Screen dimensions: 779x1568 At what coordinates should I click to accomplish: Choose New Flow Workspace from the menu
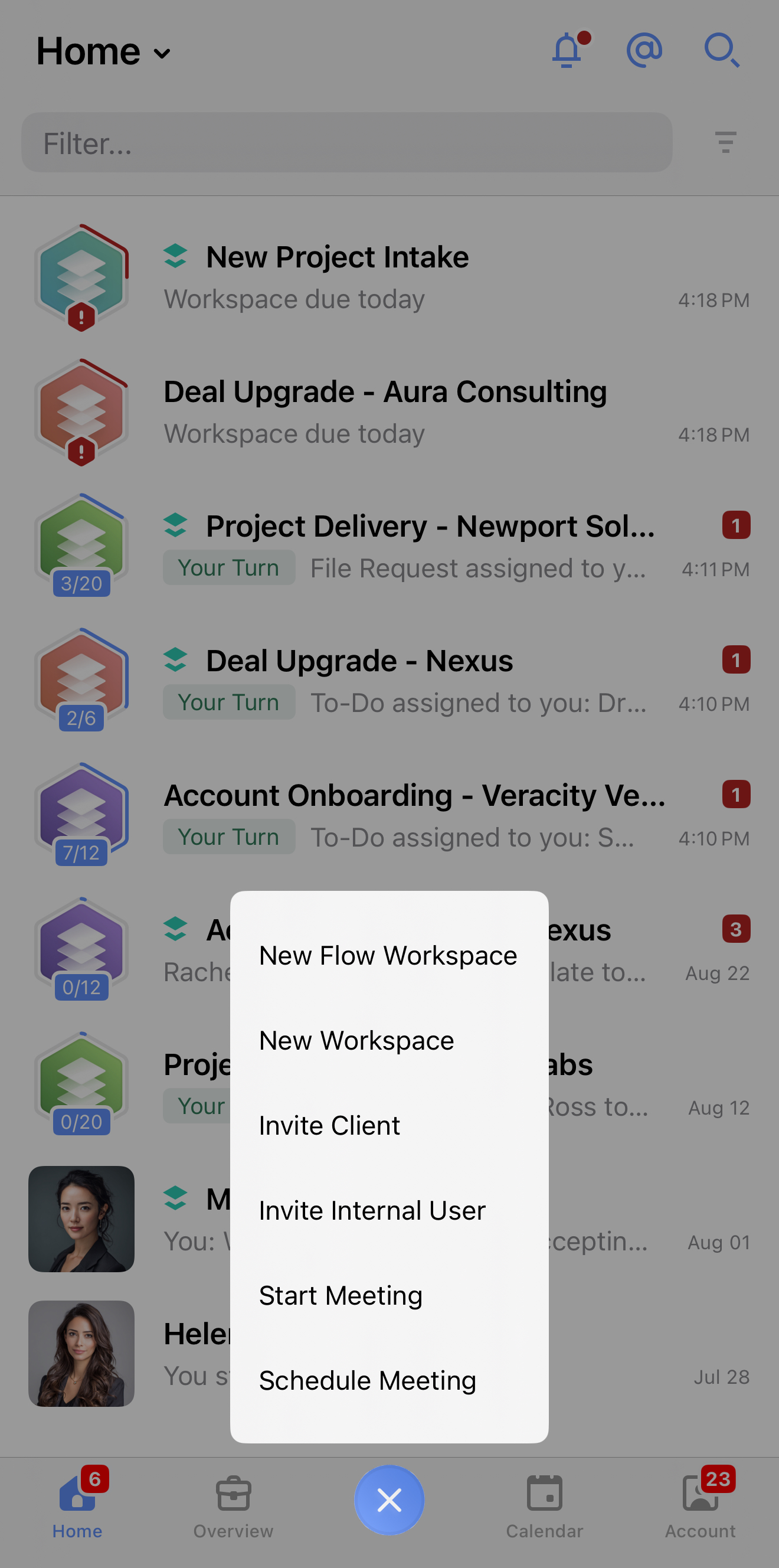pos(388,955)
